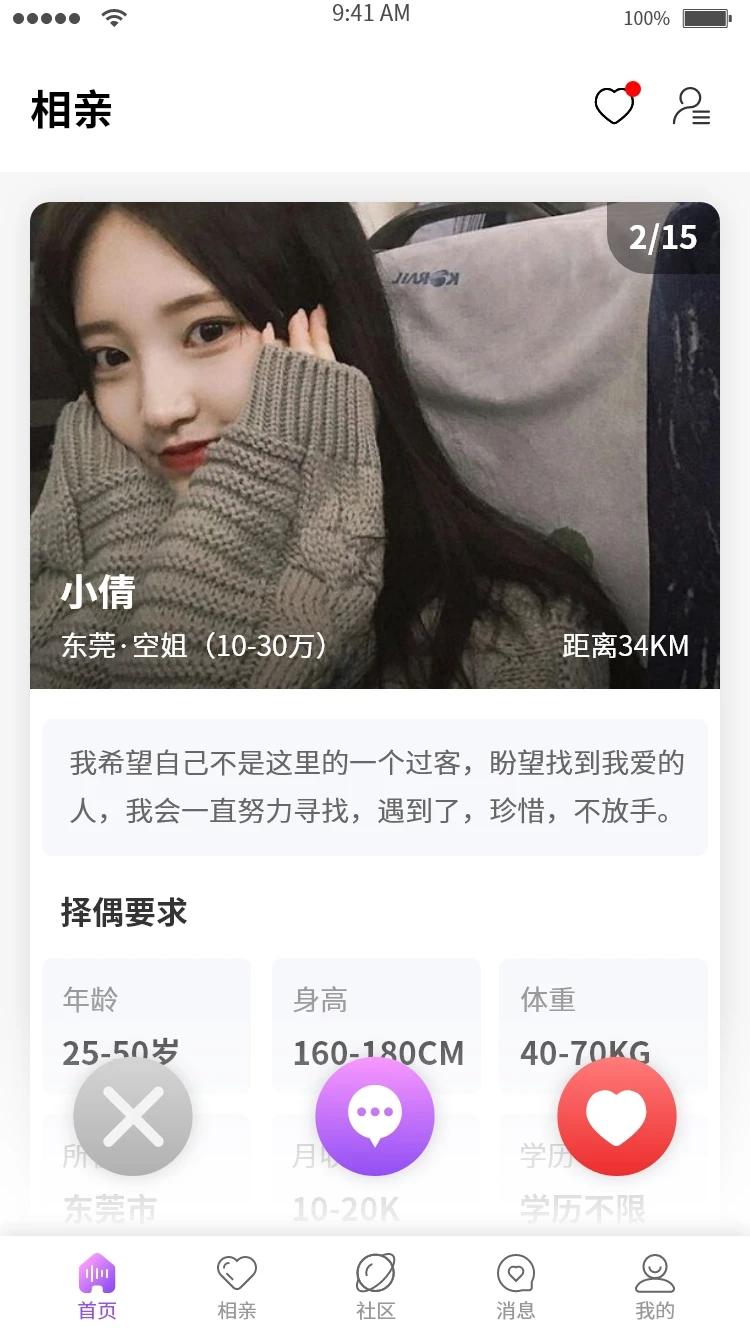Open the heart likes notification icon
The image size is (750, 1334).
point(615,106)
